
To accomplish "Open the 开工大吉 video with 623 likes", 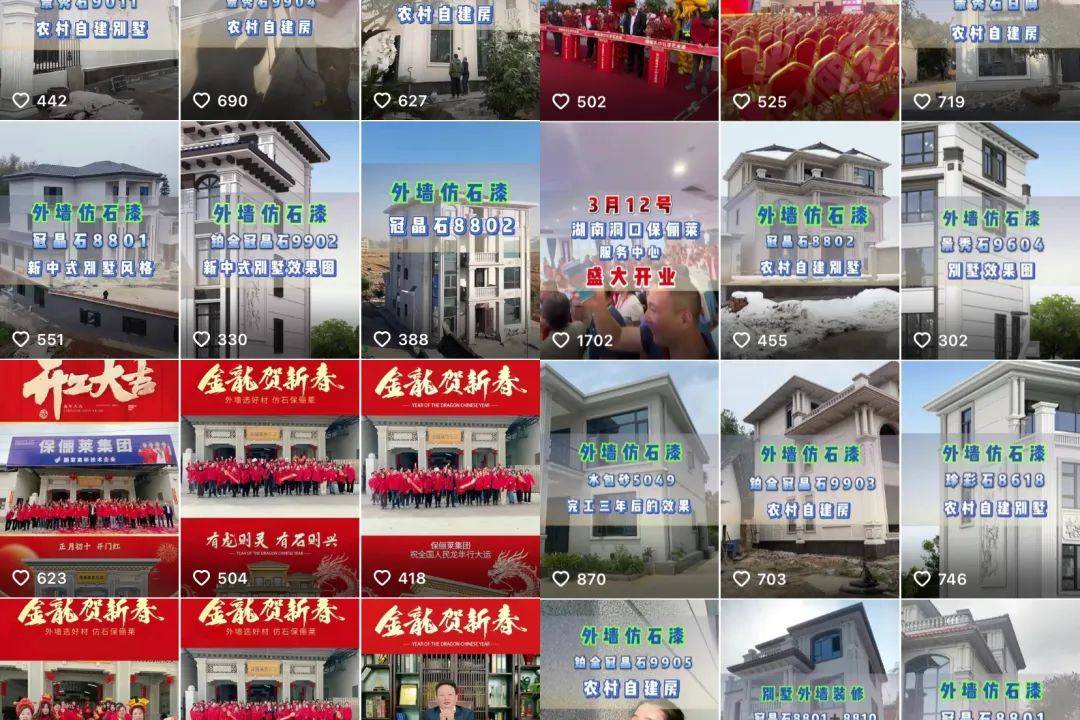I will tap(89, 478).
